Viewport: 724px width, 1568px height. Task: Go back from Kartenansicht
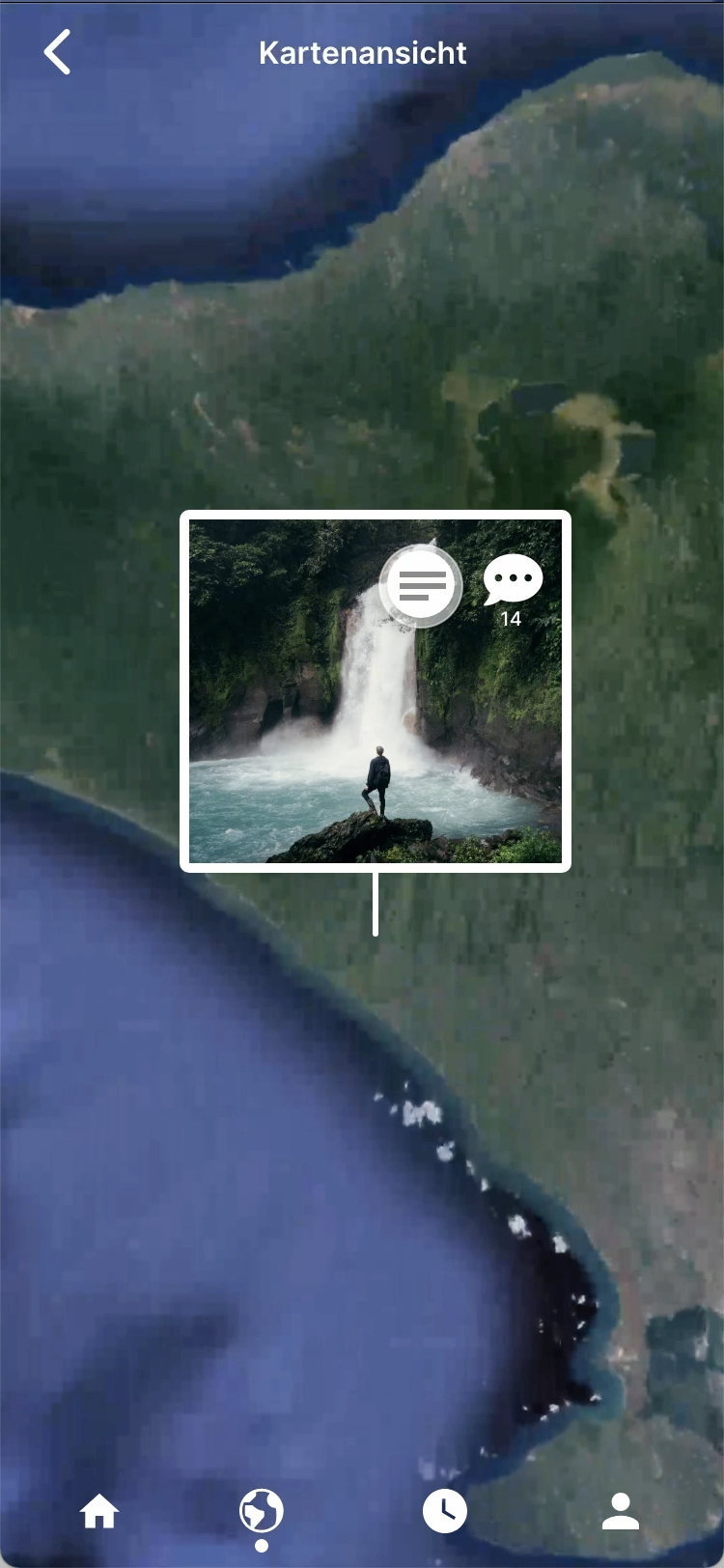tap(58, 52)
